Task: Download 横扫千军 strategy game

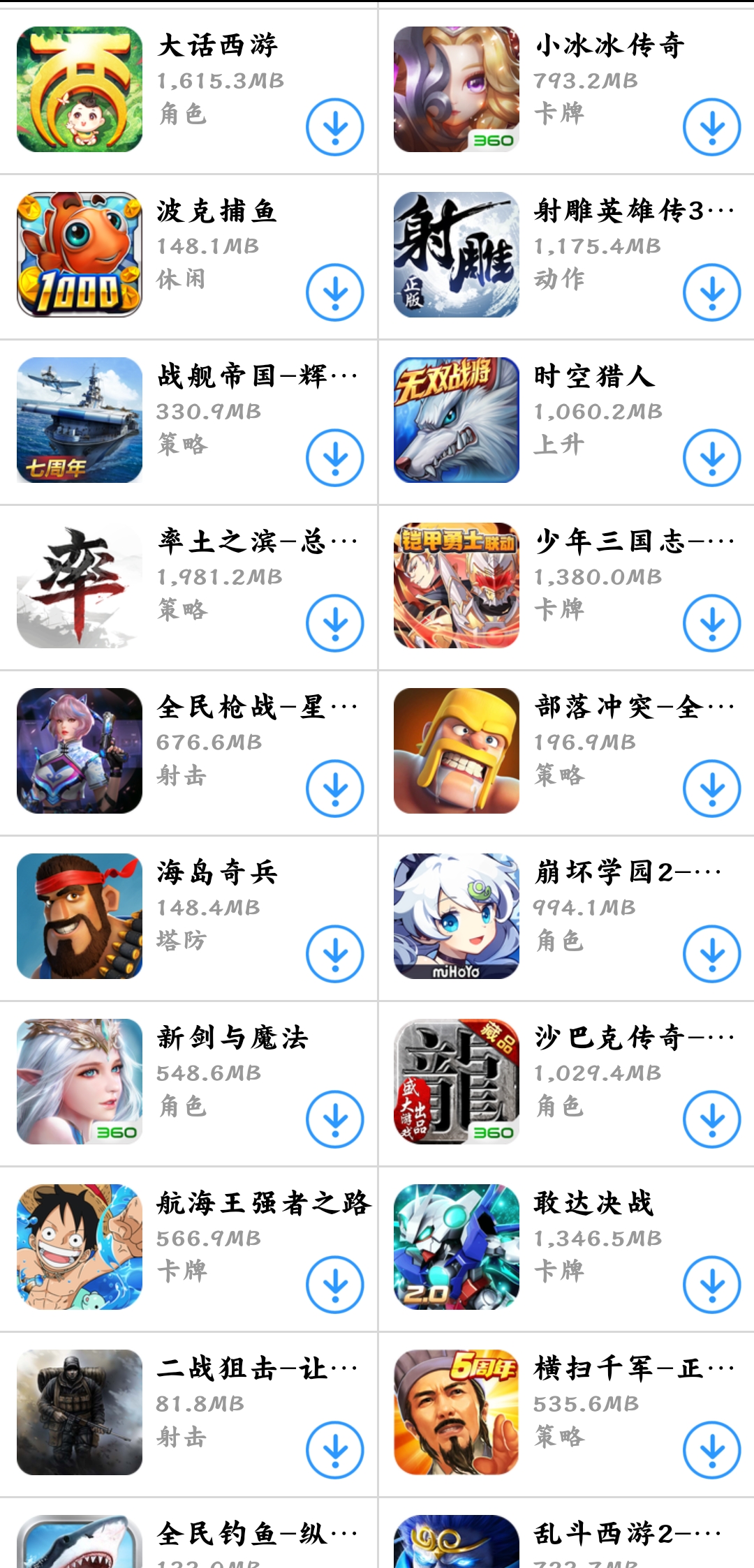Action: tap(711, 1450)
